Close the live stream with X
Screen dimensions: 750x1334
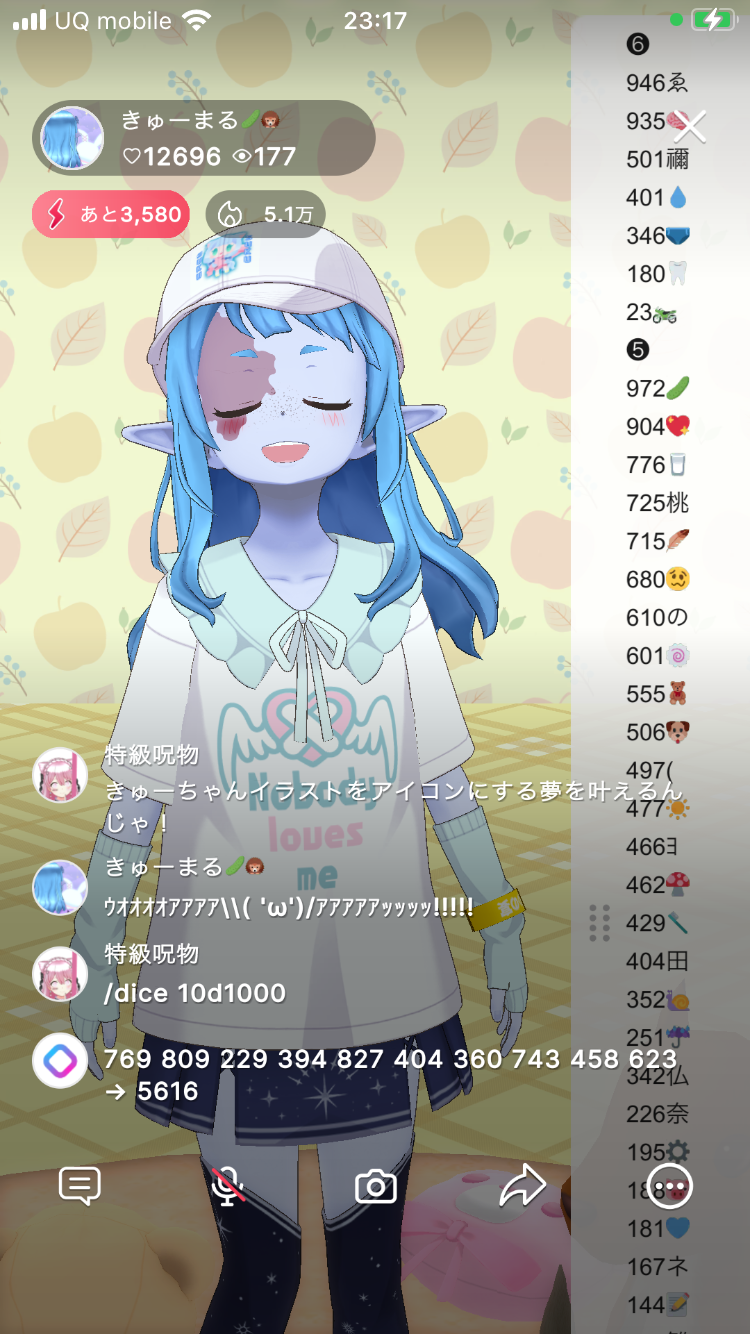pos(689,126)
